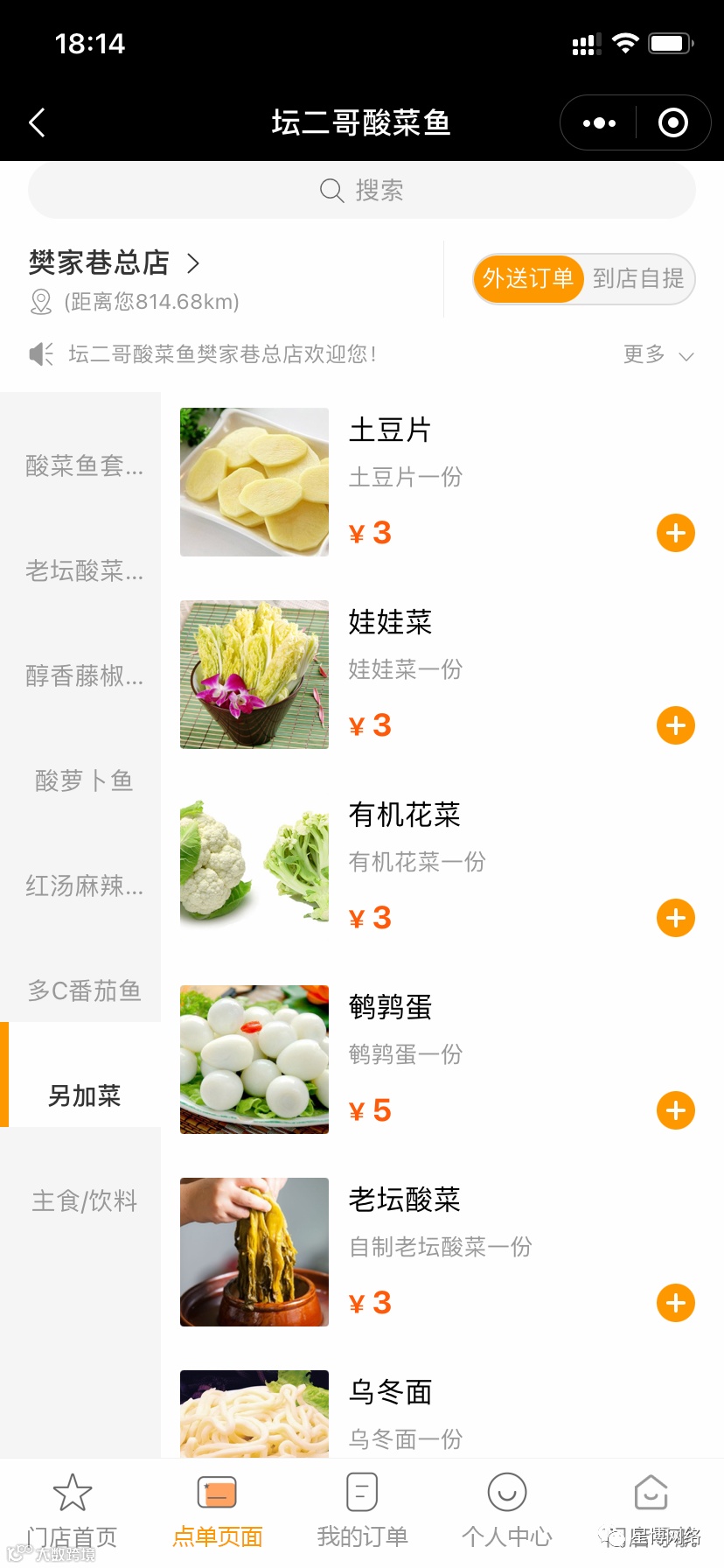Add 土豆片 to the cart
724x1568 pixels.
coord(675,533)
